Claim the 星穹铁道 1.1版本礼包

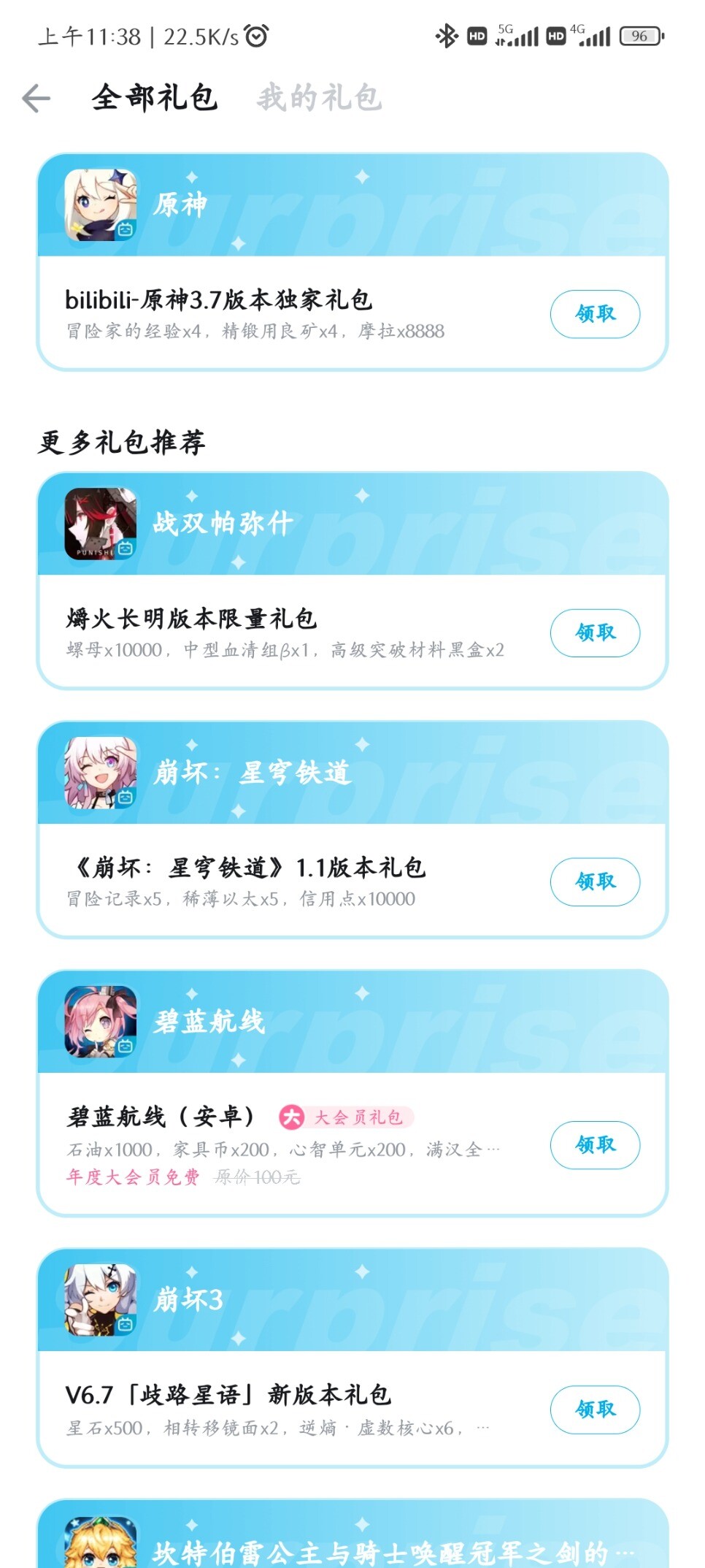pos(595,881)
